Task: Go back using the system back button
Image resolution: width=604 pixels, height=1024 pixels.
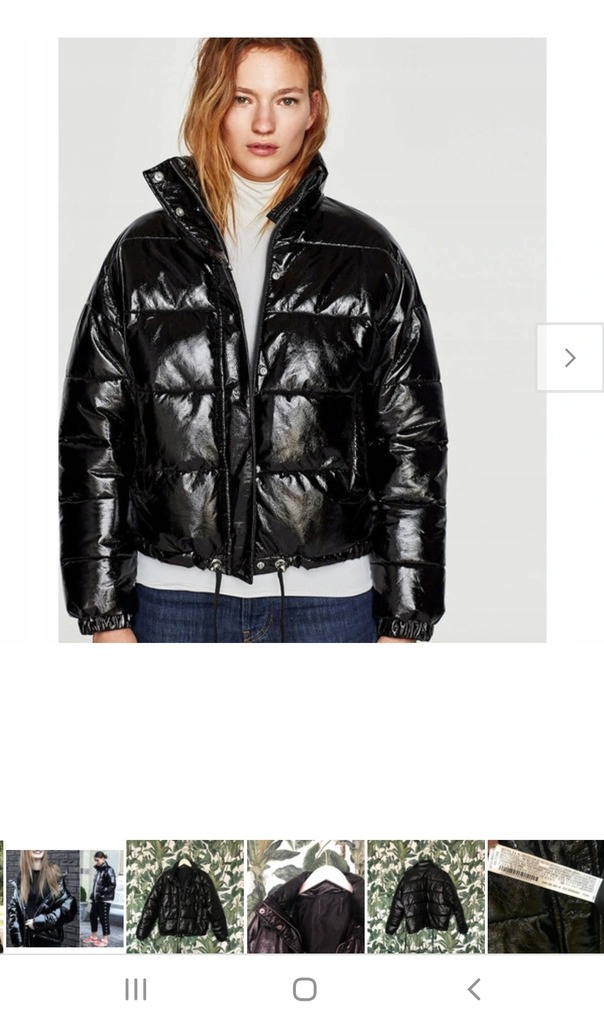Action: coord(473,989)
